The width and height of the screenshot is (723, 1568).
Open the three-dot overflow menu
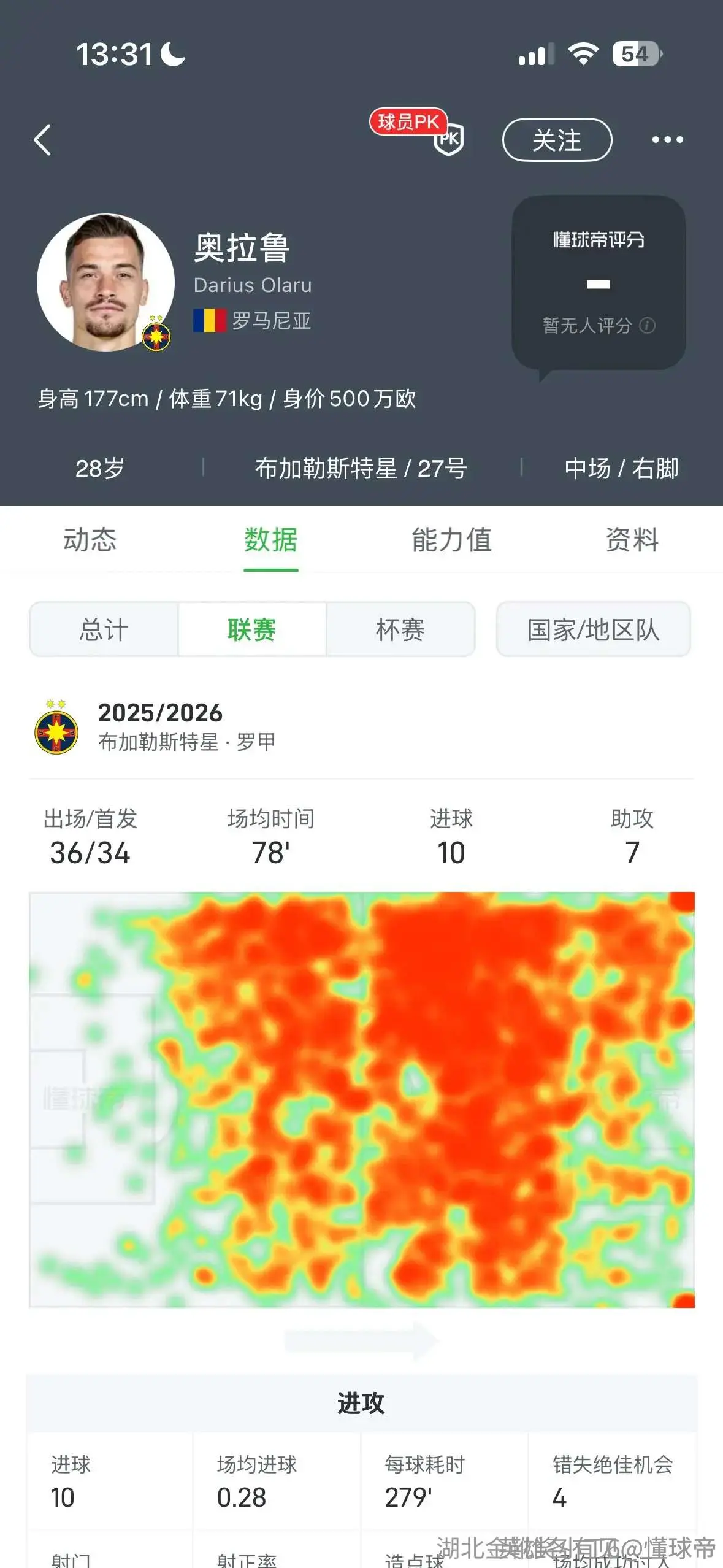coord(667,140)
